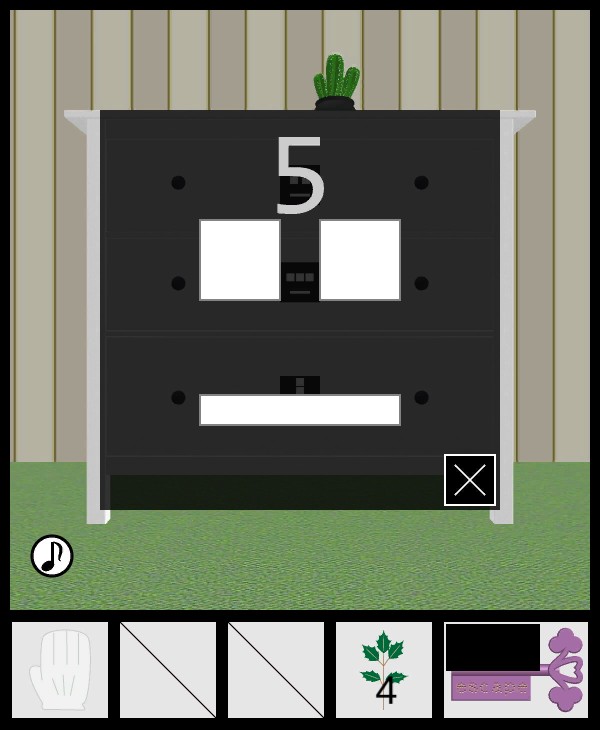
Task: Tap the left white square on dresser
Action: (240, 260)
